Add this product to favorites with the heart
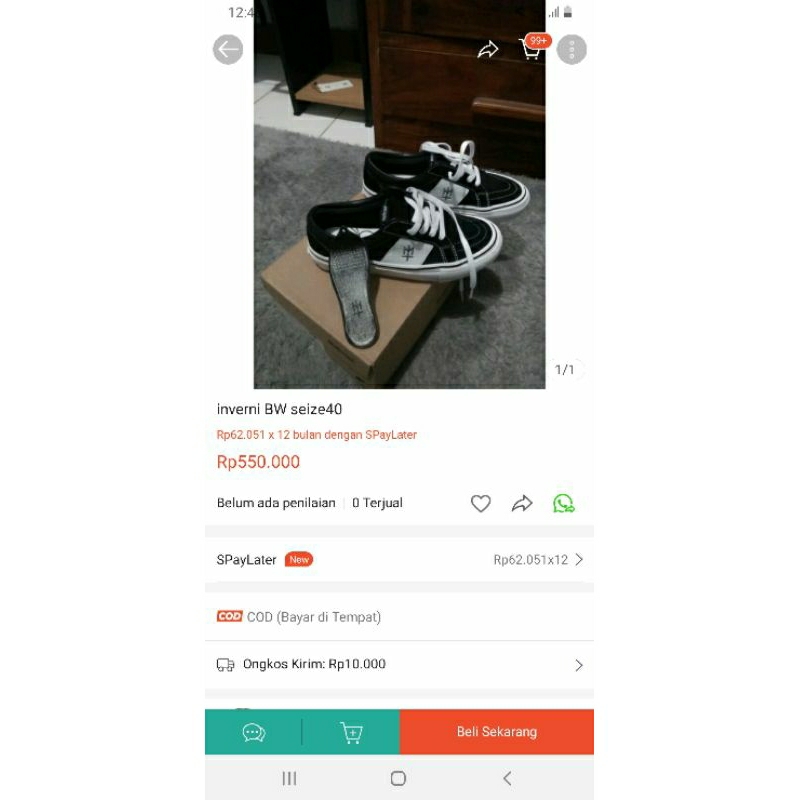800x800 pixels. pos(481,503)
